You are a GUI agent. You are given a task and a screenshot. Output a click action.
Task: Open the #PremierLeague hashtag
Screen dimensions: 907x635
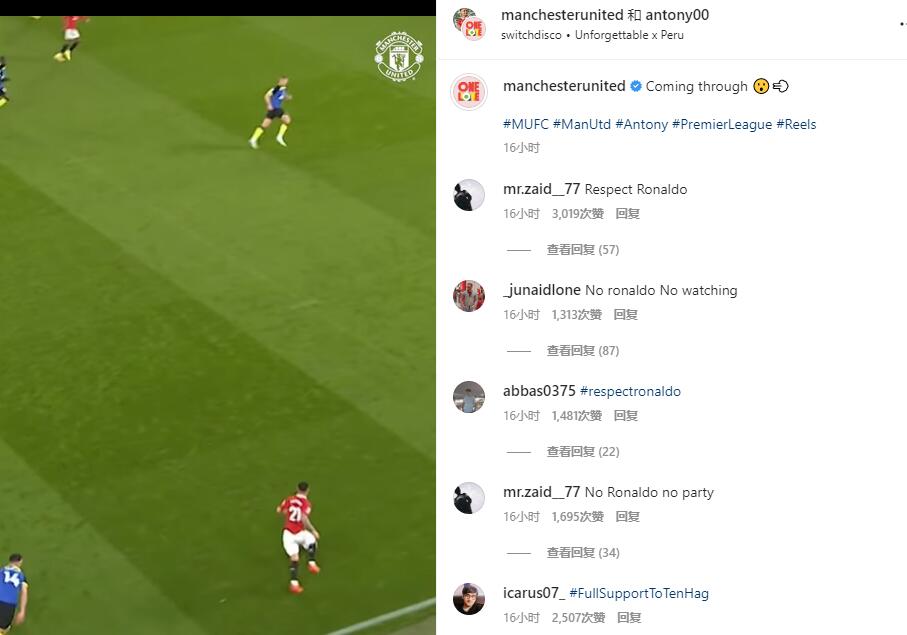pos(722,125)
